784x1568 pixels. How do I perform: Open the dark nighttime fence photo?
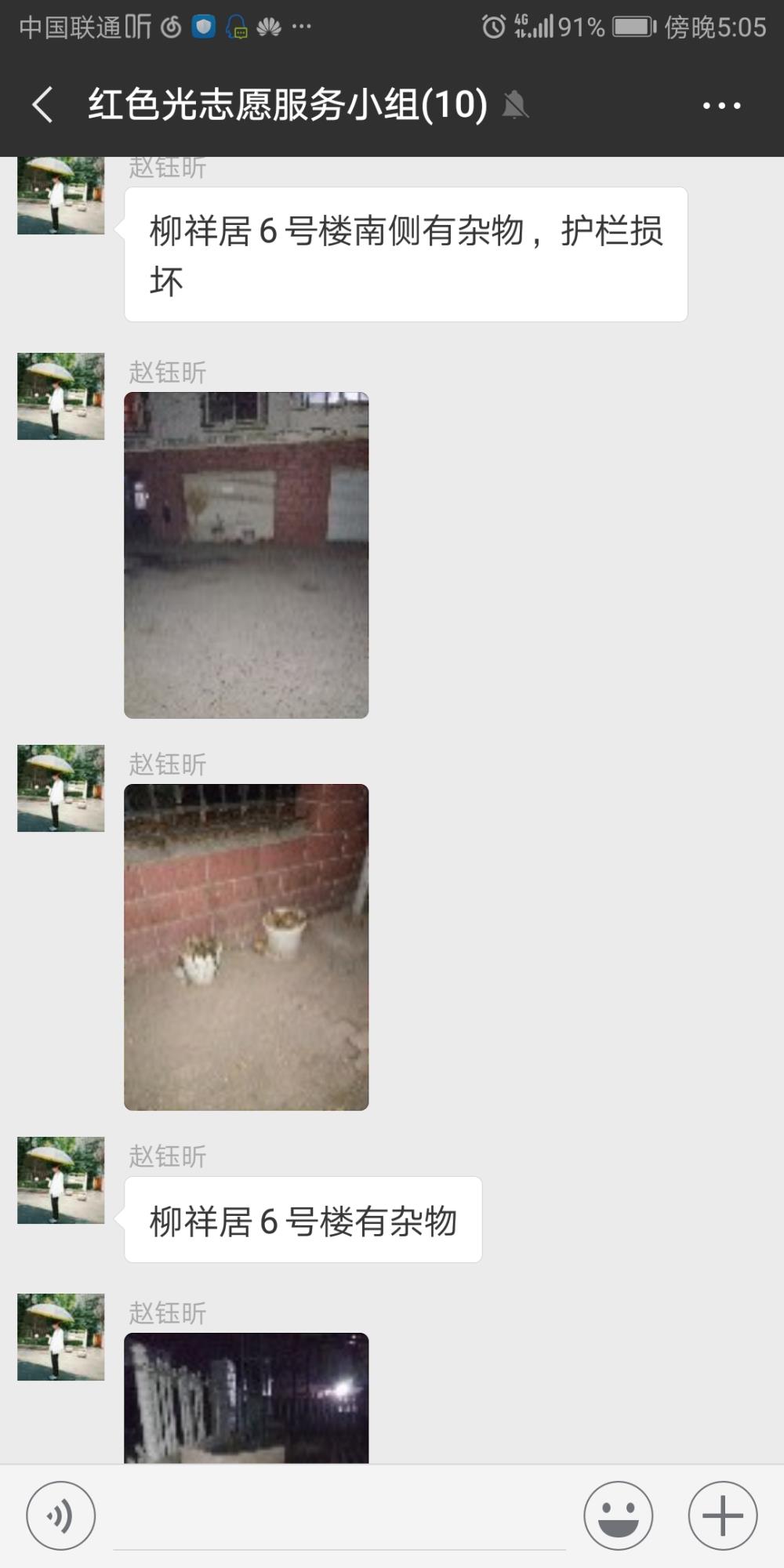pos(246,1398)
